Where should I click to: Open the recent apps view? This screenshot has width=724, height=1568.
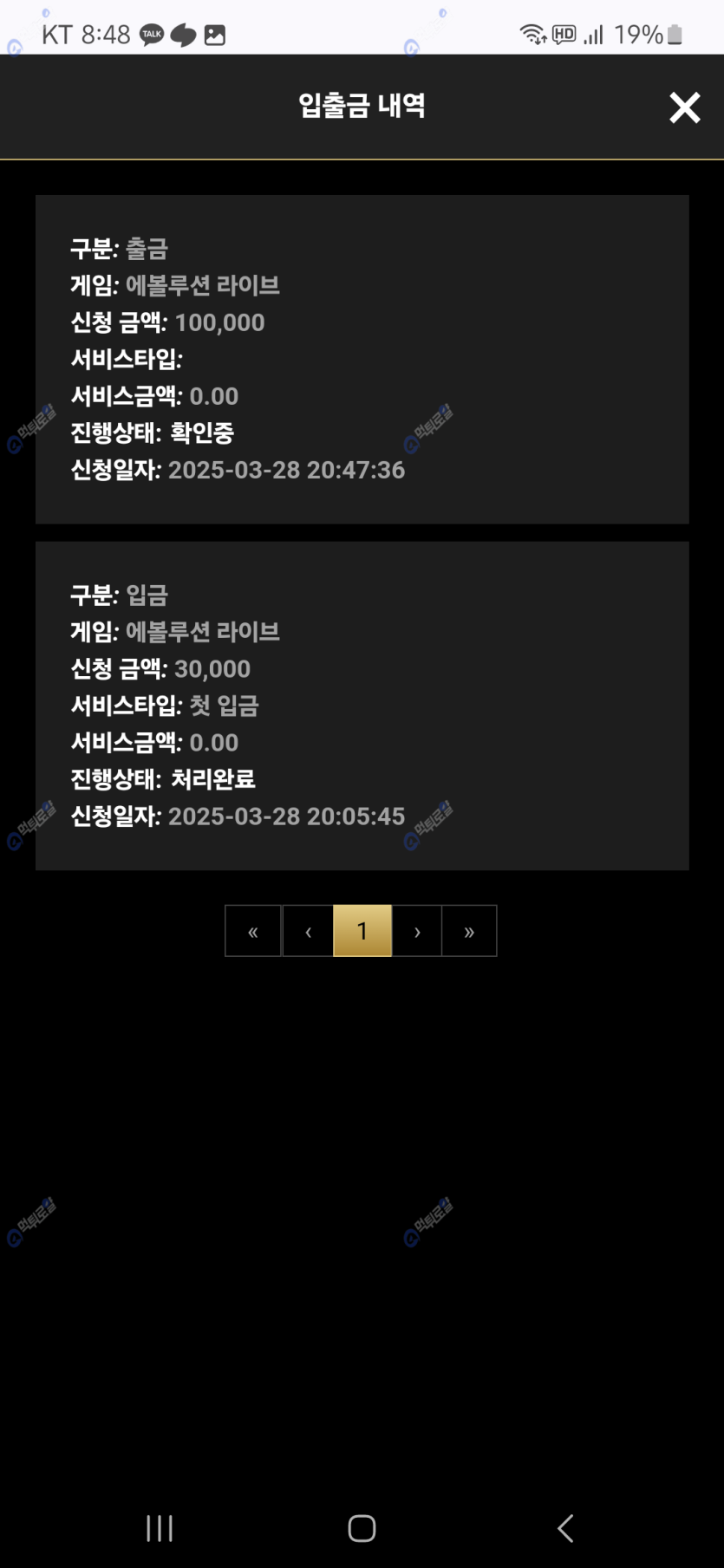pyautogui.click(x=160, y=1528)
